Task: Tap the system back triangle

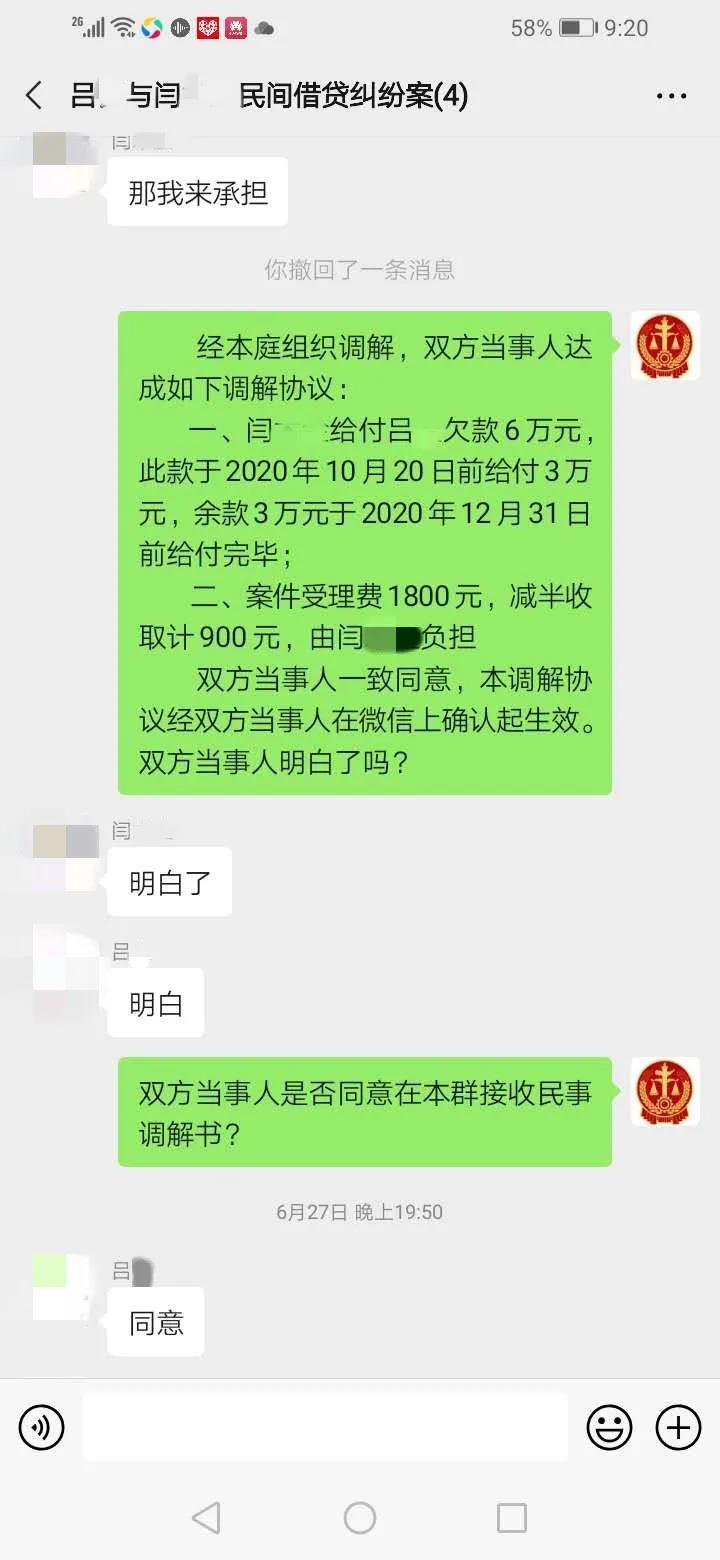Action: [x=206, y=1518]
